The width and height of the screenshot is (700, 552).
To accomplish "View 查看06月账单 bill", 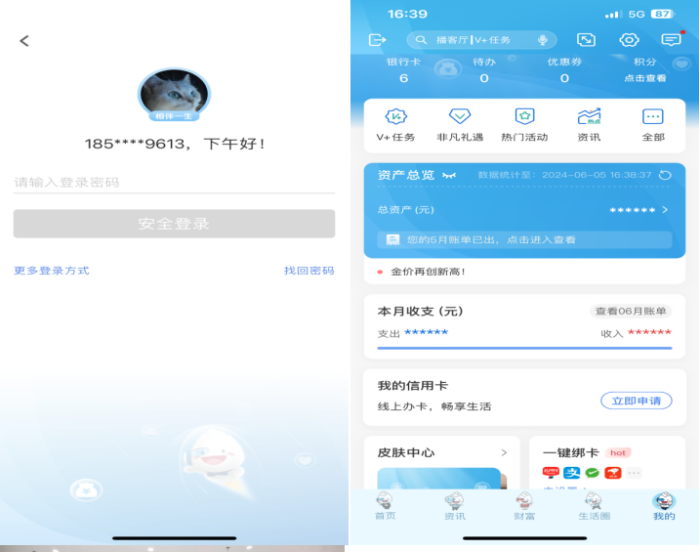I will 630,311.
